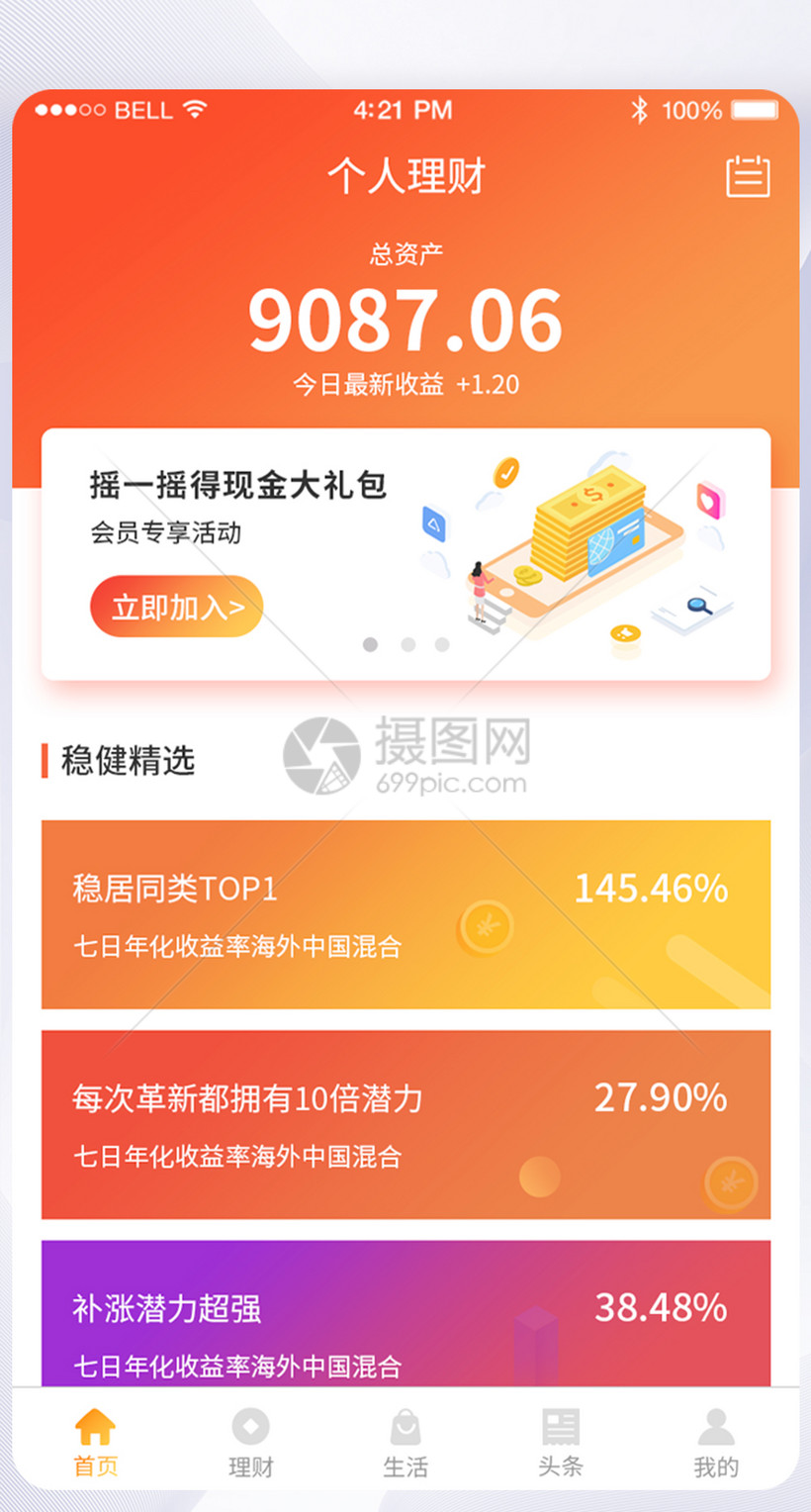Expand today's earnings 今日最新收益 detail
The image size is (811, 1512).
point(405,384)
